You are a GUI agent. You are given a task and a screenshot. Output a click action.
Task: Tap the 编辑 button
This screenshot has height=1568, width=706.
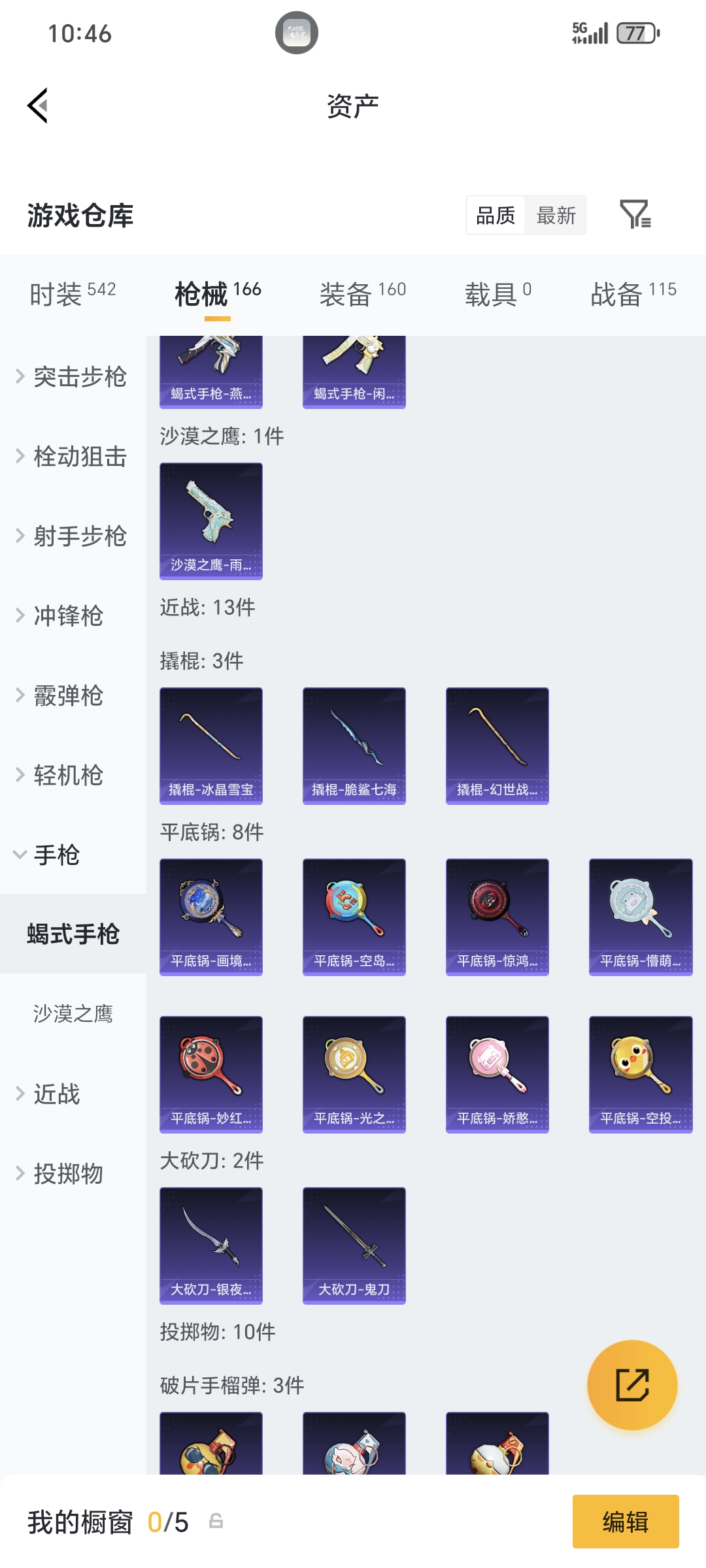tap(625, 1522)
